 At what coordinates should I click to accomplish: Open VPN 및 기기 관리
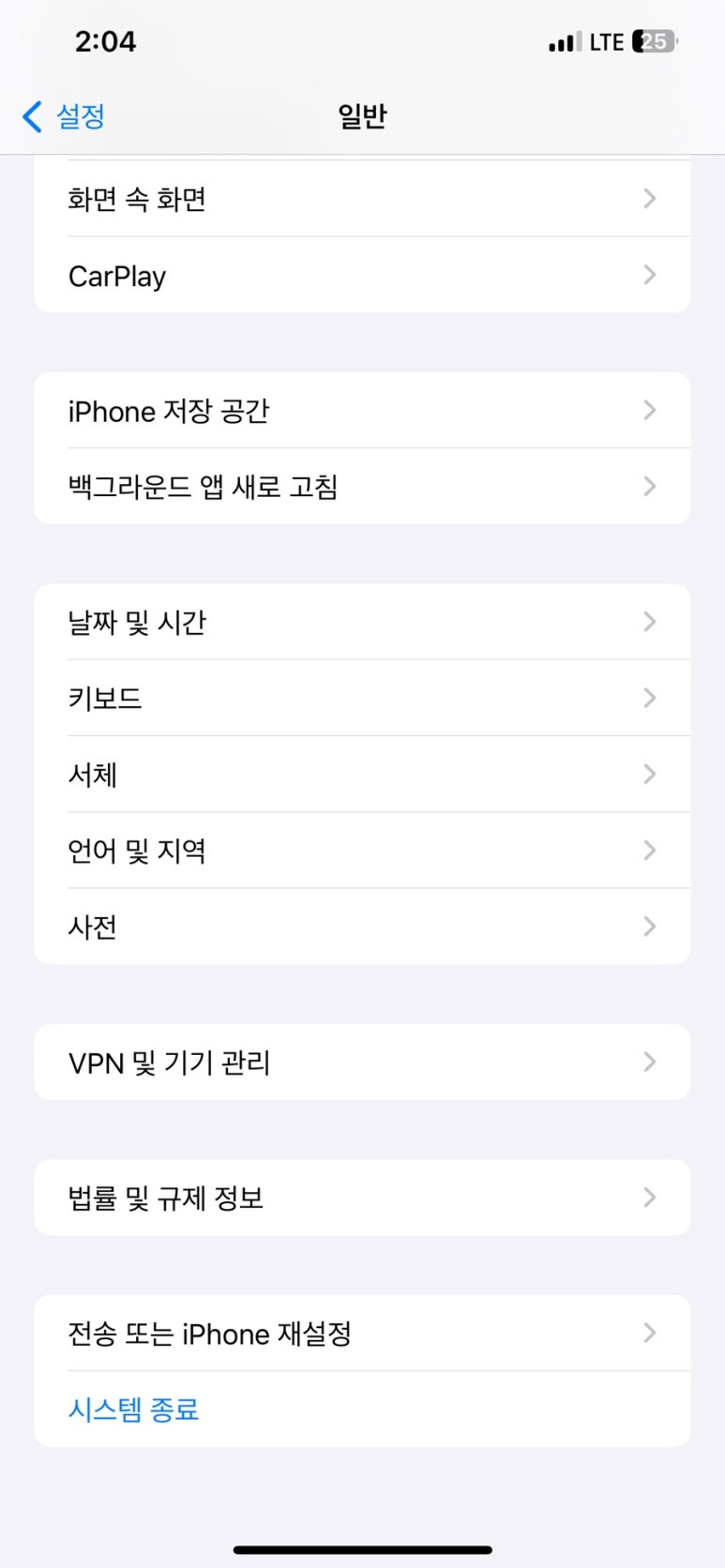pyautogui.click(x=362, y=1063)
